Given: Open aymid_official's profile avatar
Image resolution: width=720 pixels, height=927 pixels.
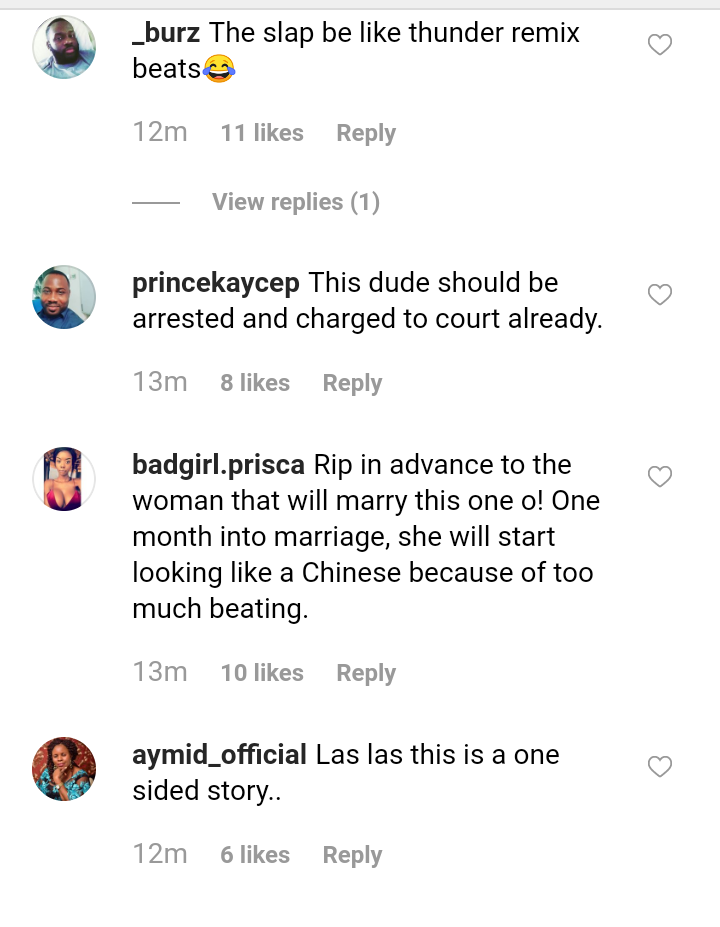Looking at the screenshot, I should [64, 769].
